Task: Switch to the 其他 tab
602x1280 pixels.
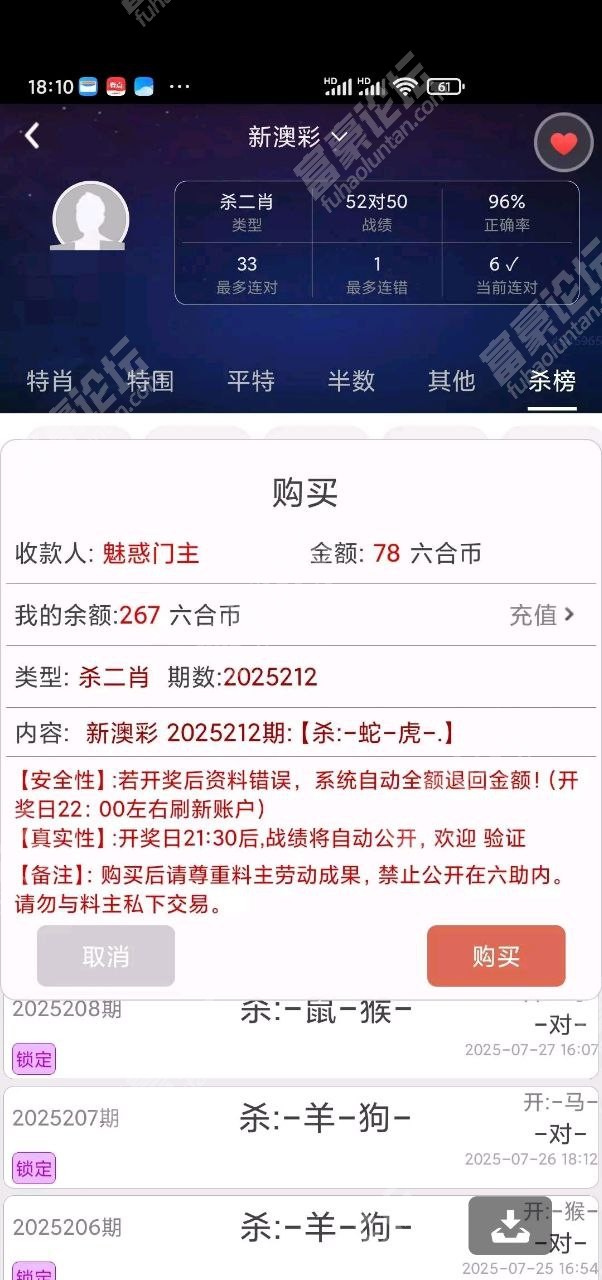Action: coord(451,381)
